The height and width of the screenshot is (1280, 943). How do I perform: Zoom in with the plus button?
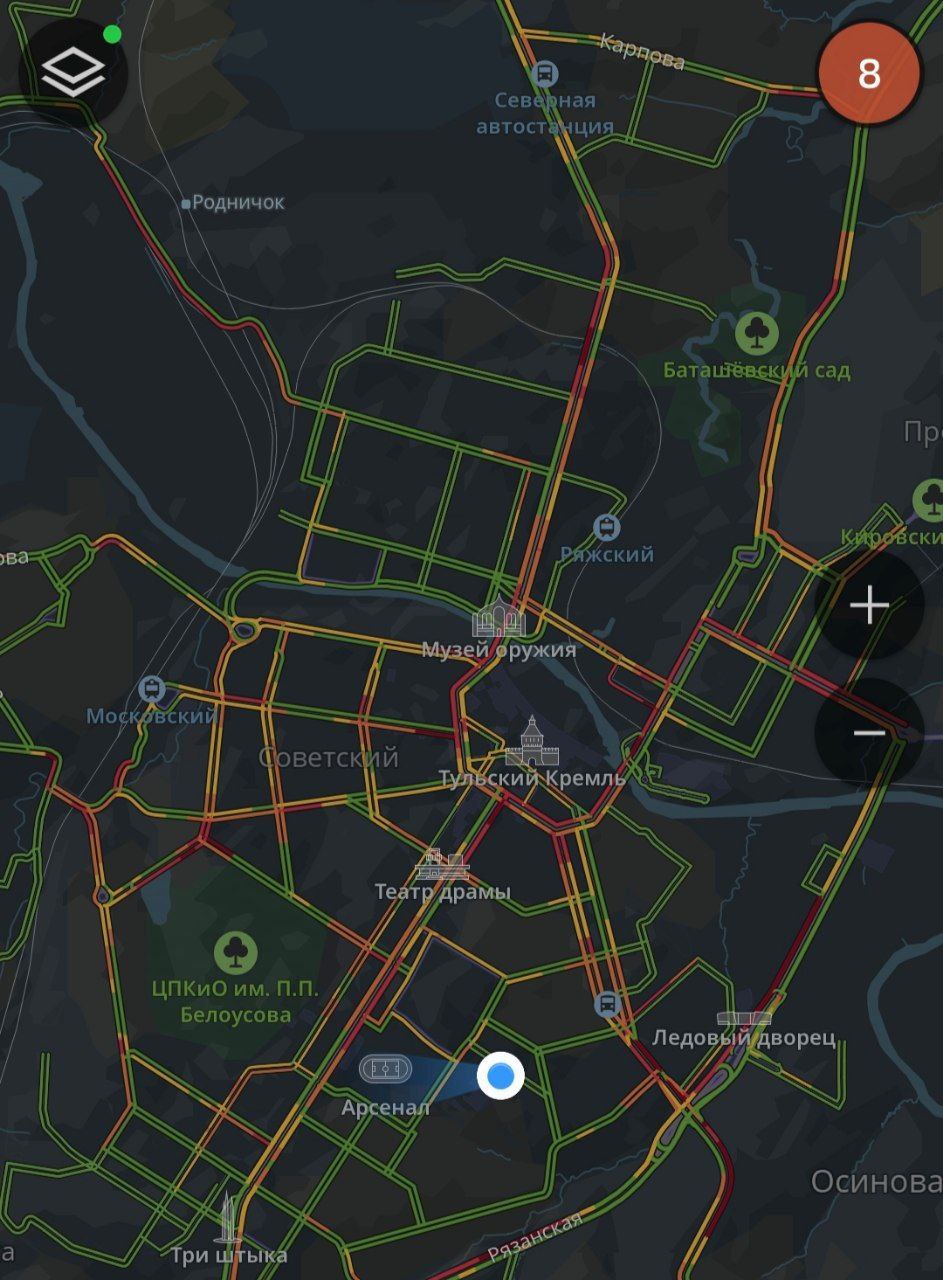(x=868, y=605)
